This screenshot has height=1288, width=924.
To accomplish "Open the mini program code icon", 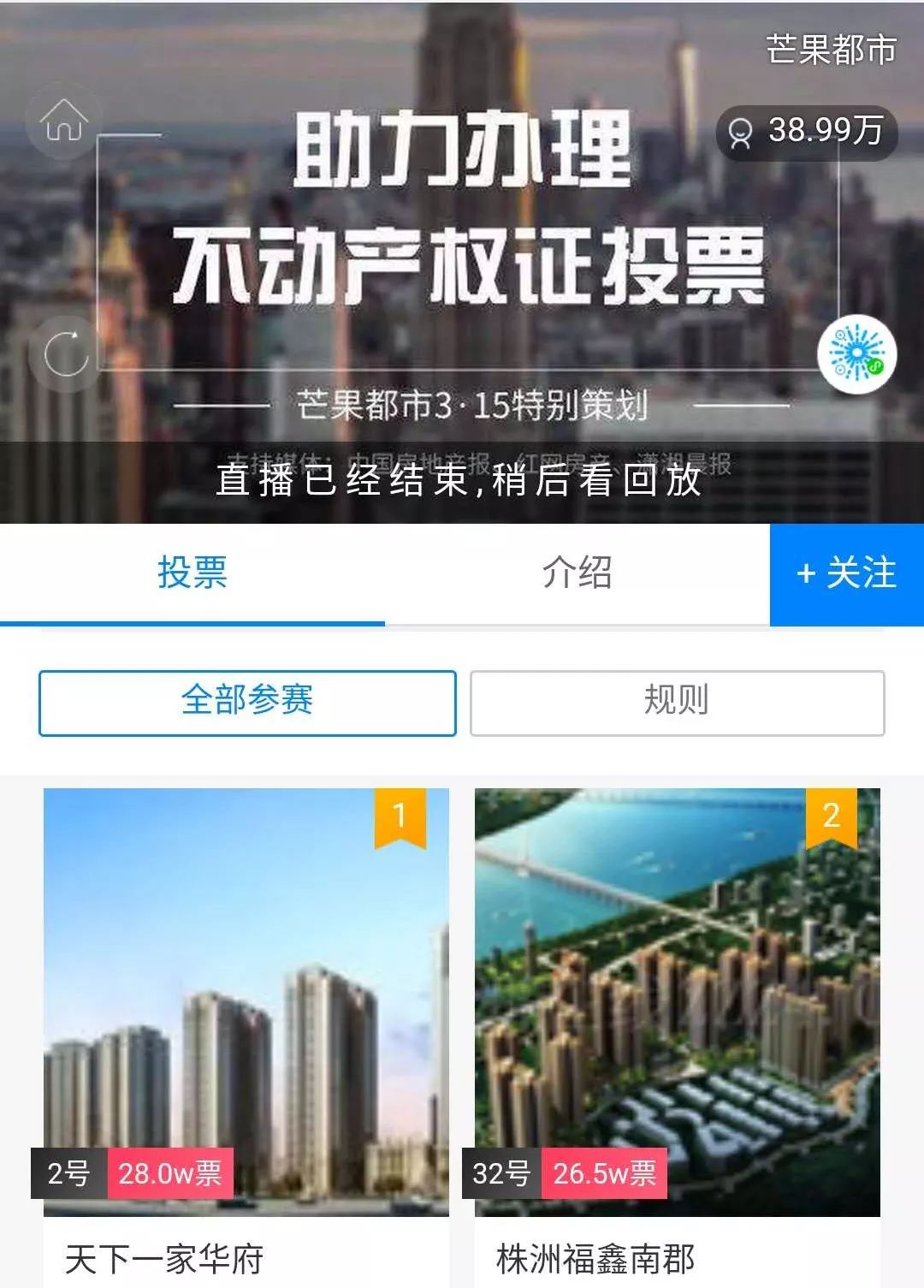I will tap(856, 354).
